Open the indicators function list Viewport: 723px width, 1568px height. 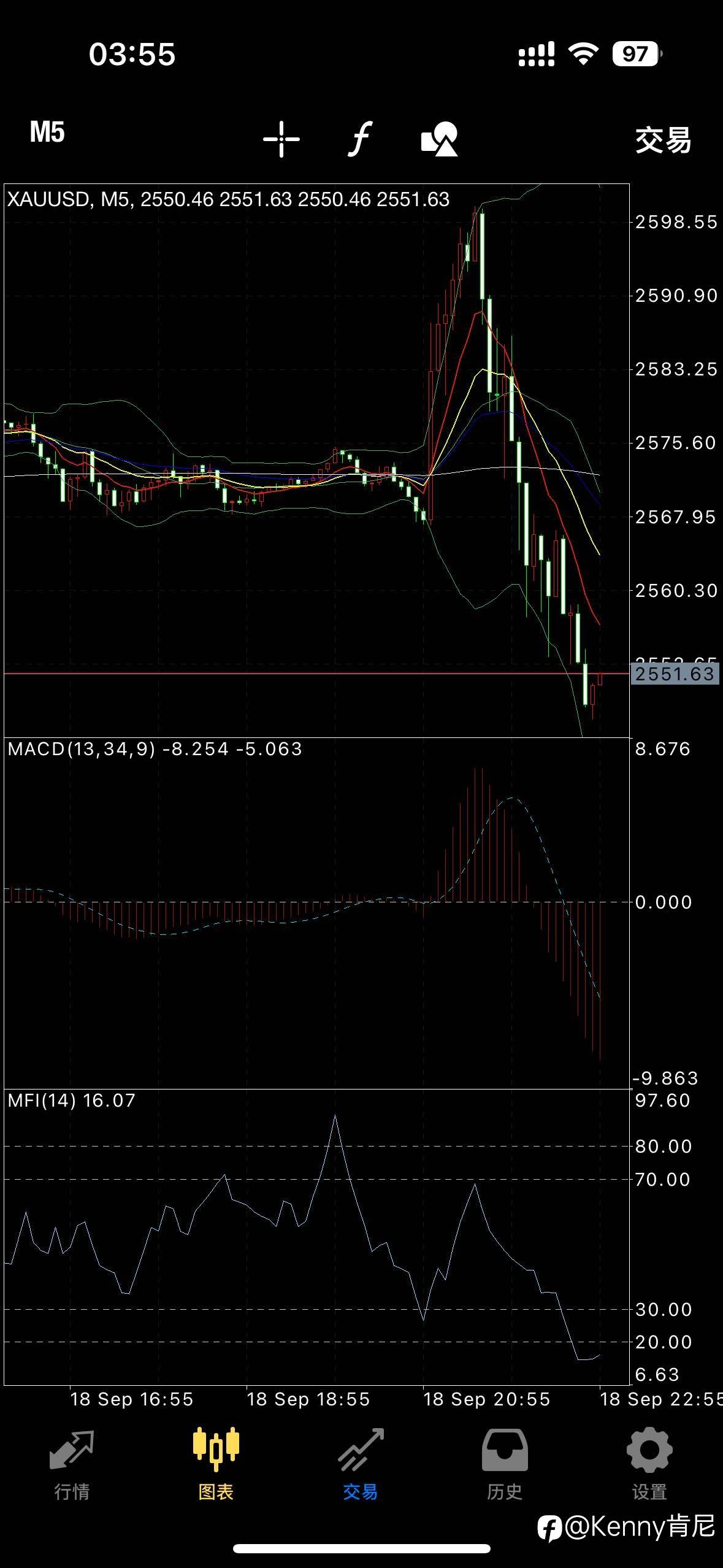[361, 139]
